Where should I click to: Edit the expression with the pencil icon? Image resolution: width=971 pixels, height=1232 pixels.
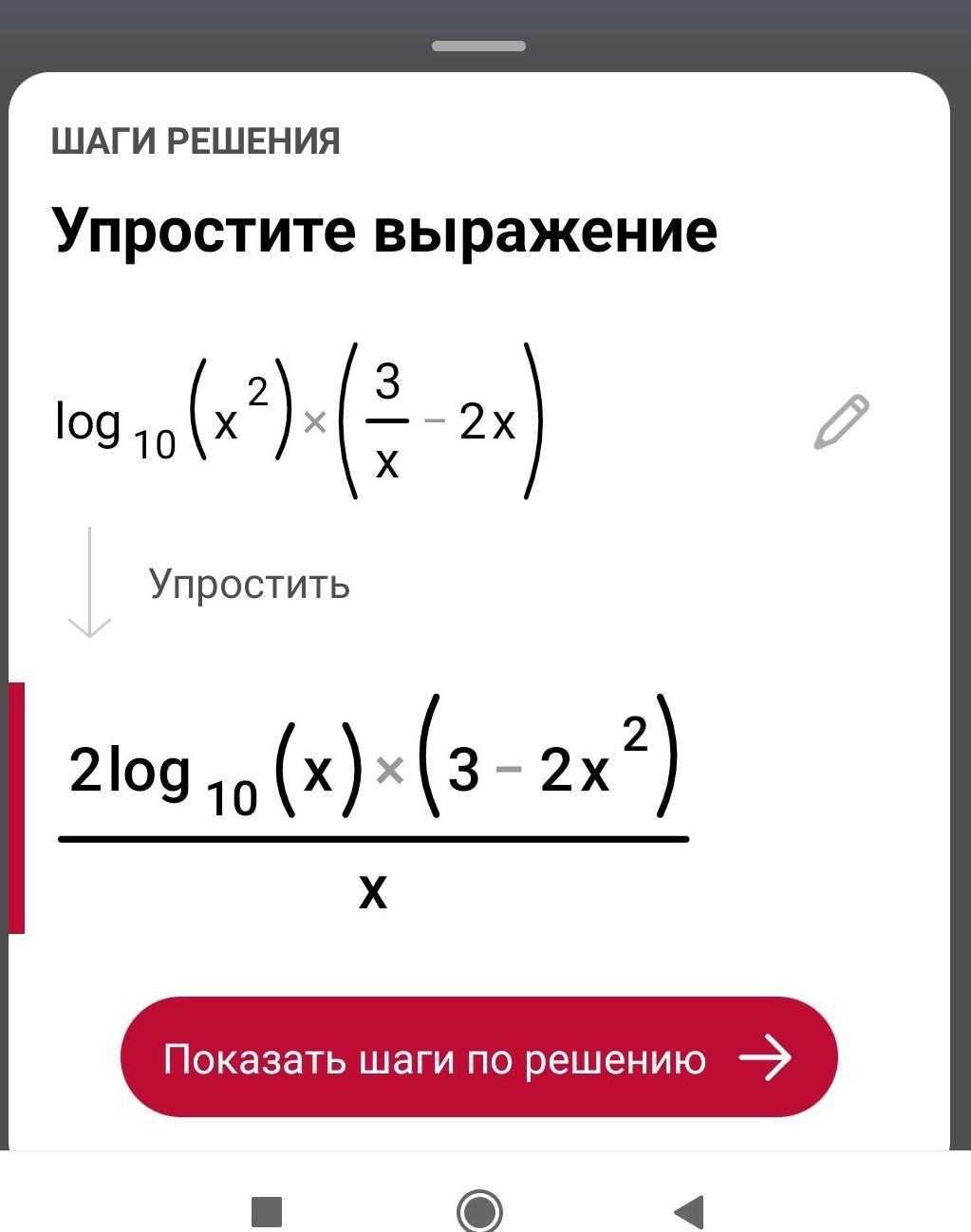coord(841,421)
